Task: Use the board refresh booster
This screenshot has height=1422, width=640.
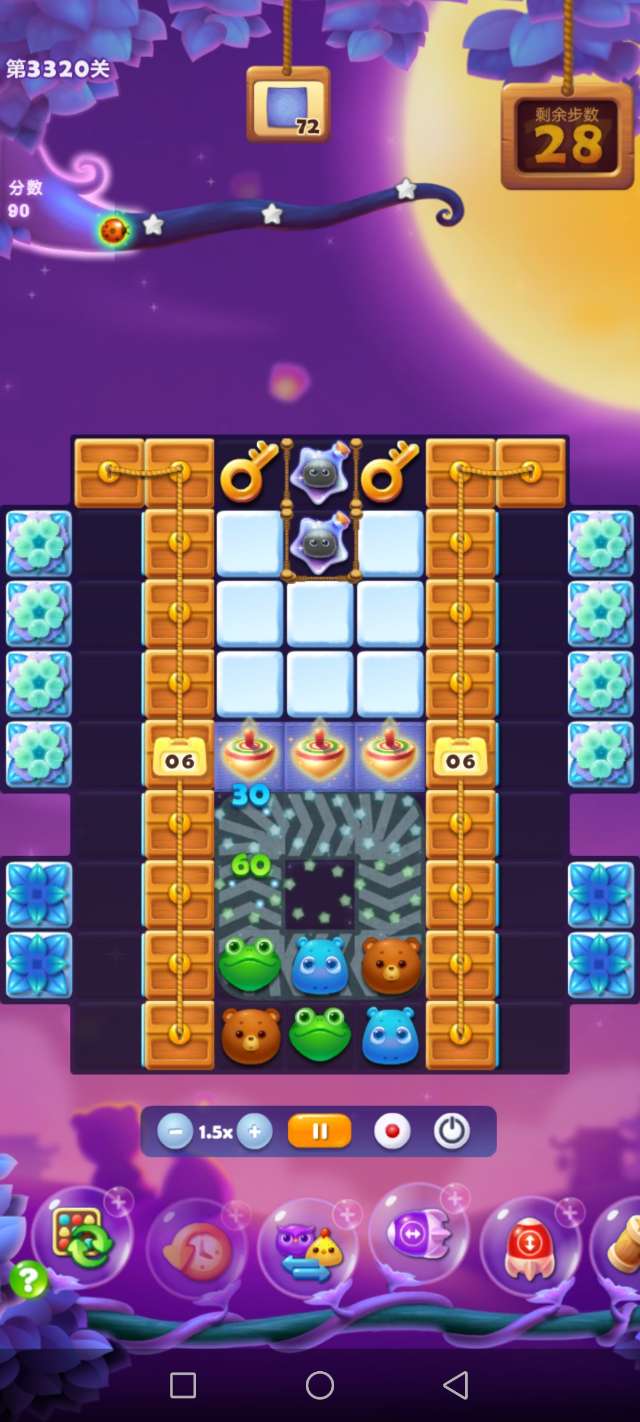Action: coord(82,1239)
